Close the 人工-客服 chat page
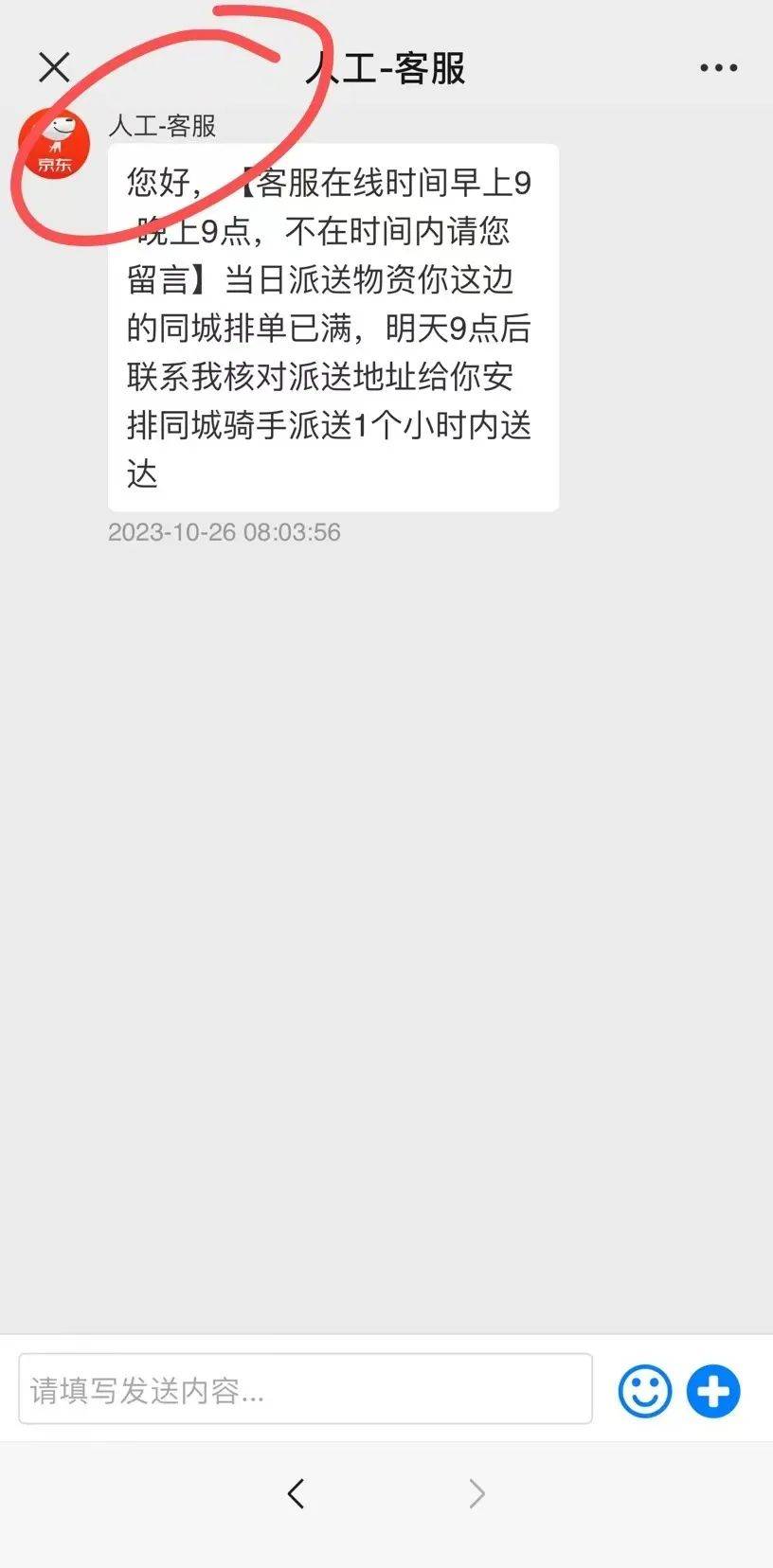The width and height of the screenshot is (773, 1568). click(x=54, y=67)
